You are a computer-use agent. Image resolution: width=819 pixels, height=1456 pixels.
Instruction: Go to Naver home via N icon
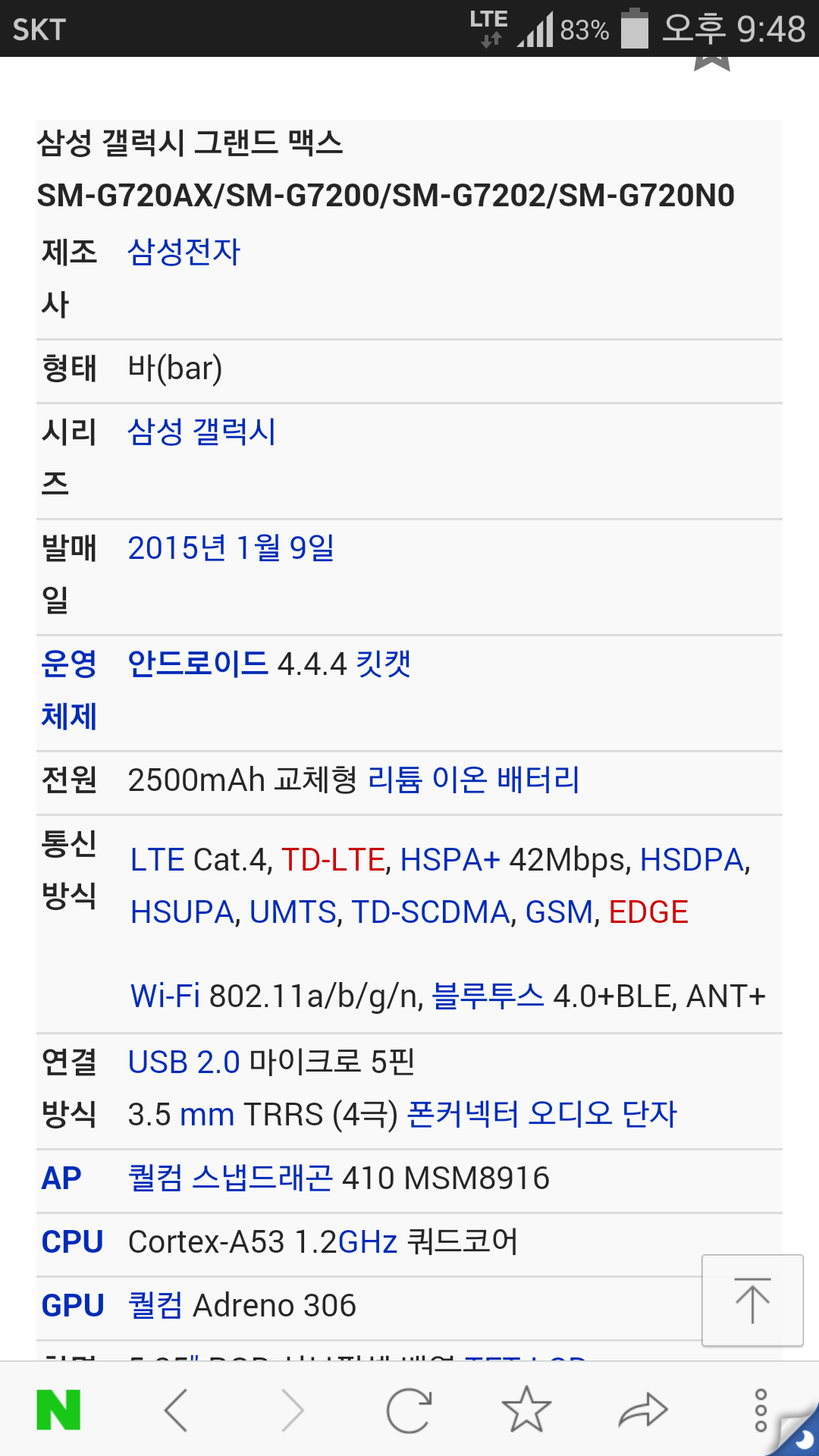pos(58,1410)
